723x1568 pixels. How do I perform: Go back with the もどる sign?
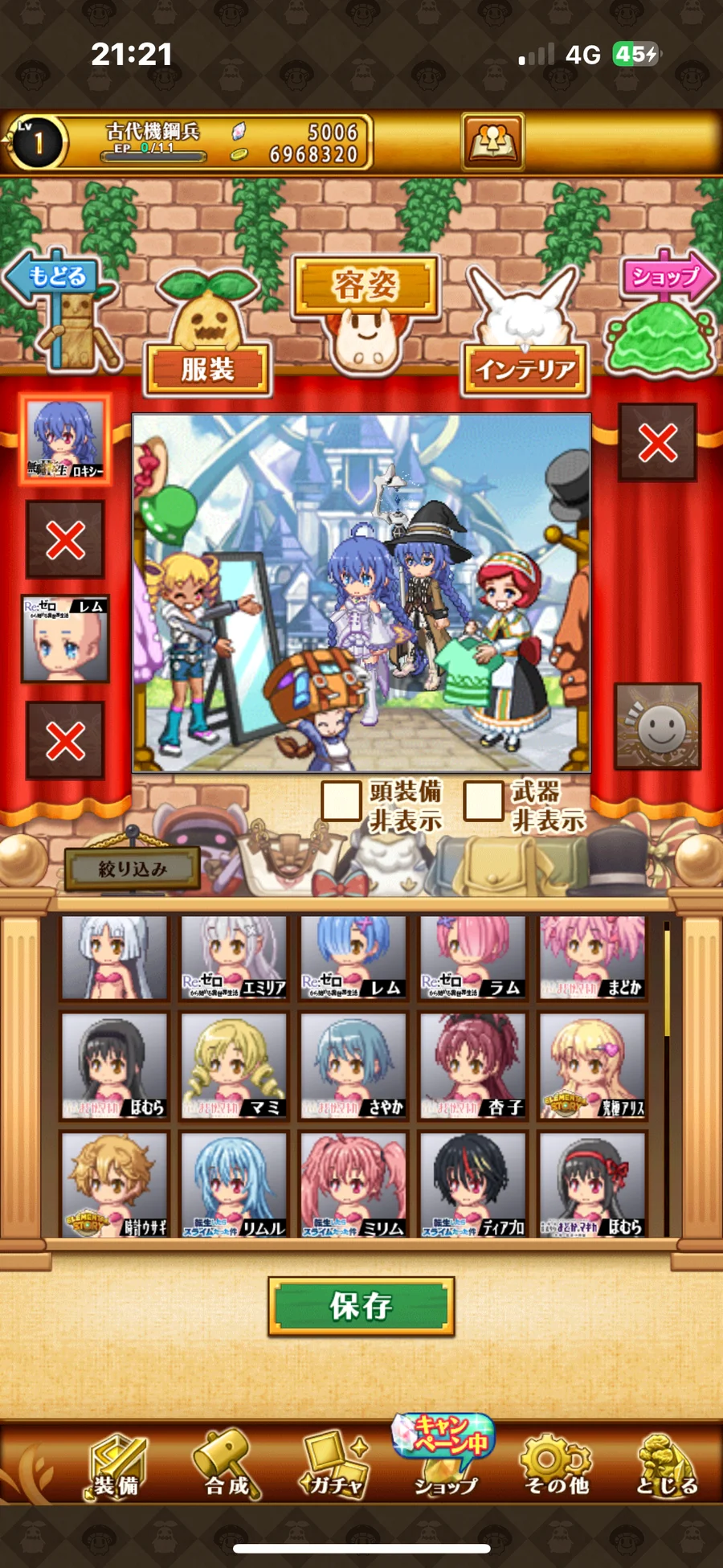point(56,277)
